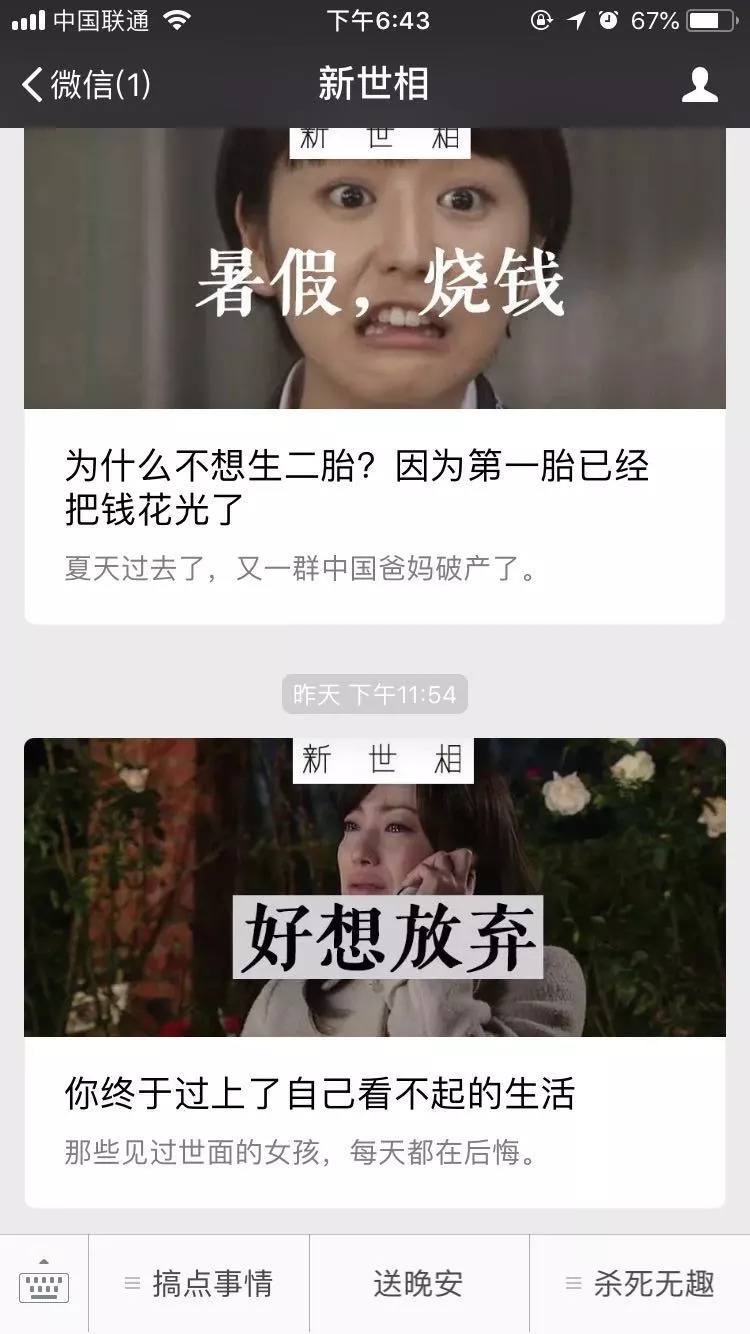Expand the 搞点事情 submenu

(x=132, y=1283)
